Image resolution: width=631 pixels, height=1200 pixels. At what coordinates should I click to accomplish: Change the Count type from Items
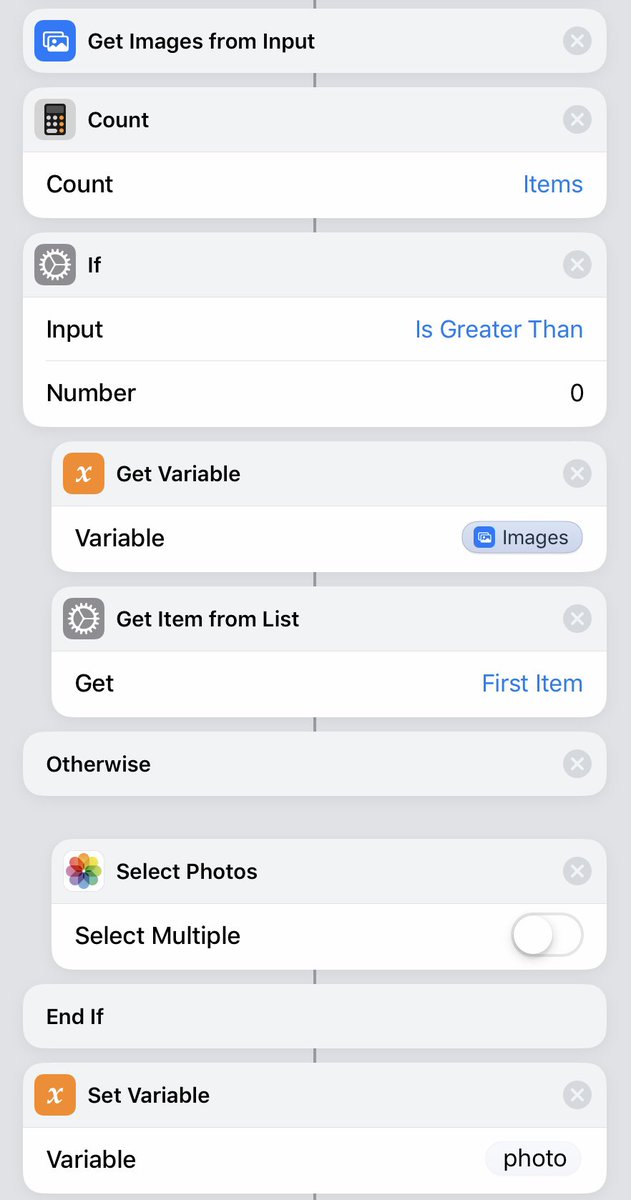(552, 184)
